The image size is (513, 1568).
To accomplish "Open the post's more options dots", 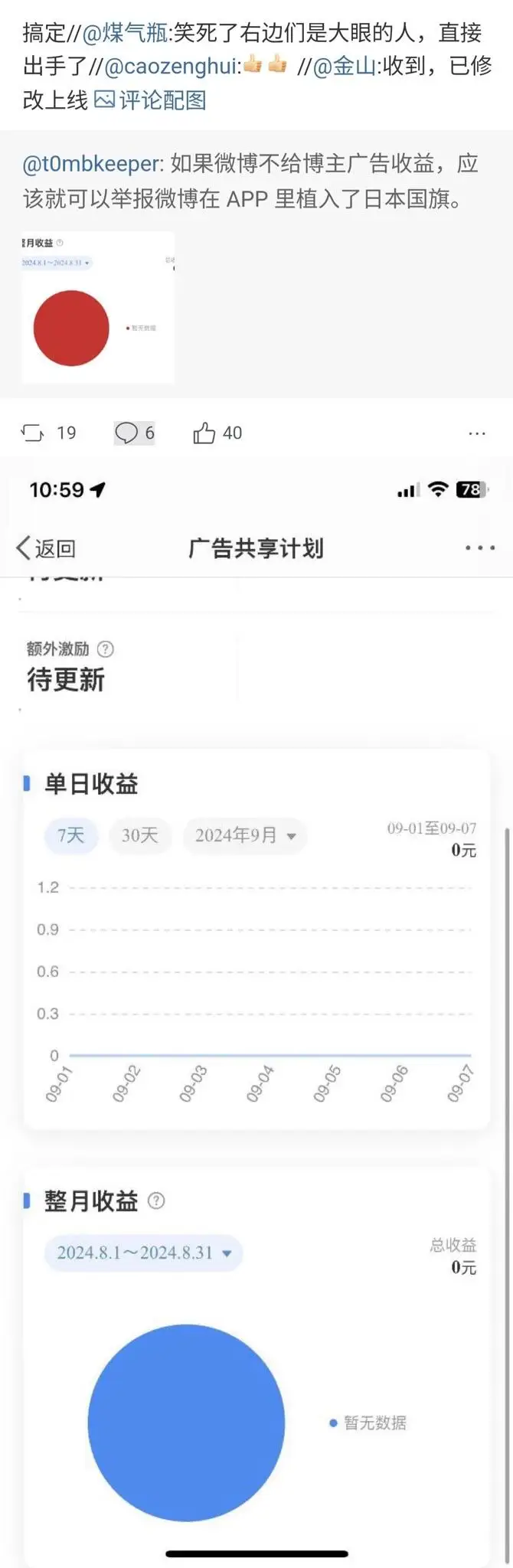I will click(x=477, y=433).
